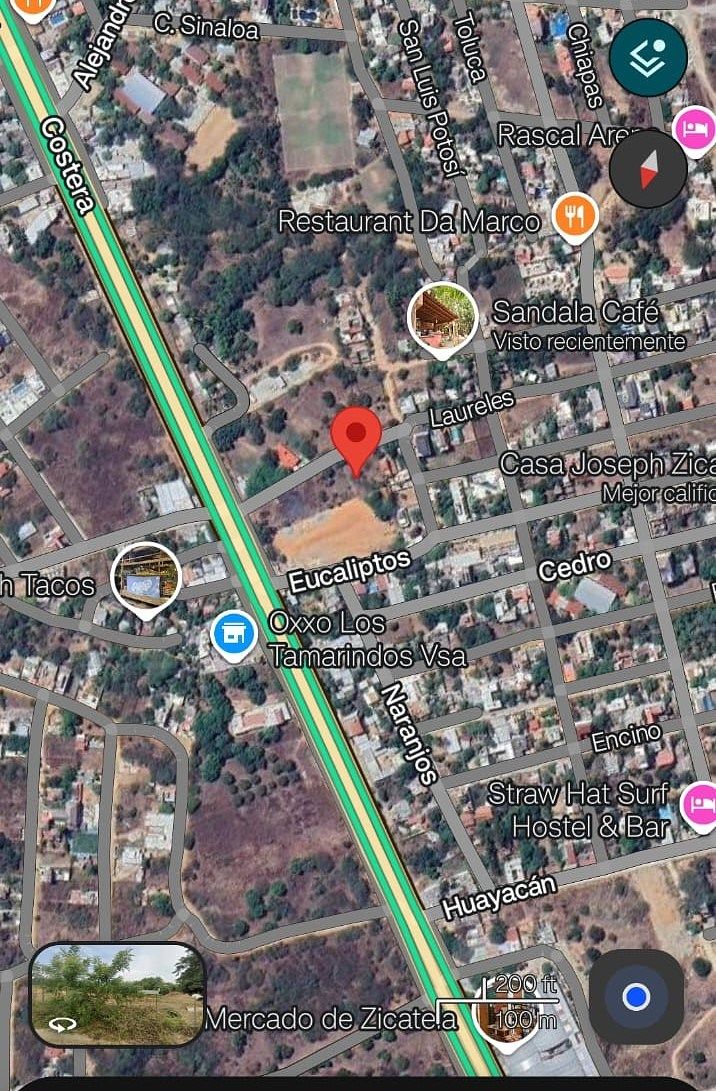The height and width of the screenshot is (1091, 716).
Task: Select the Casa Joseph Zicatela place label
Action: point(606,464)
